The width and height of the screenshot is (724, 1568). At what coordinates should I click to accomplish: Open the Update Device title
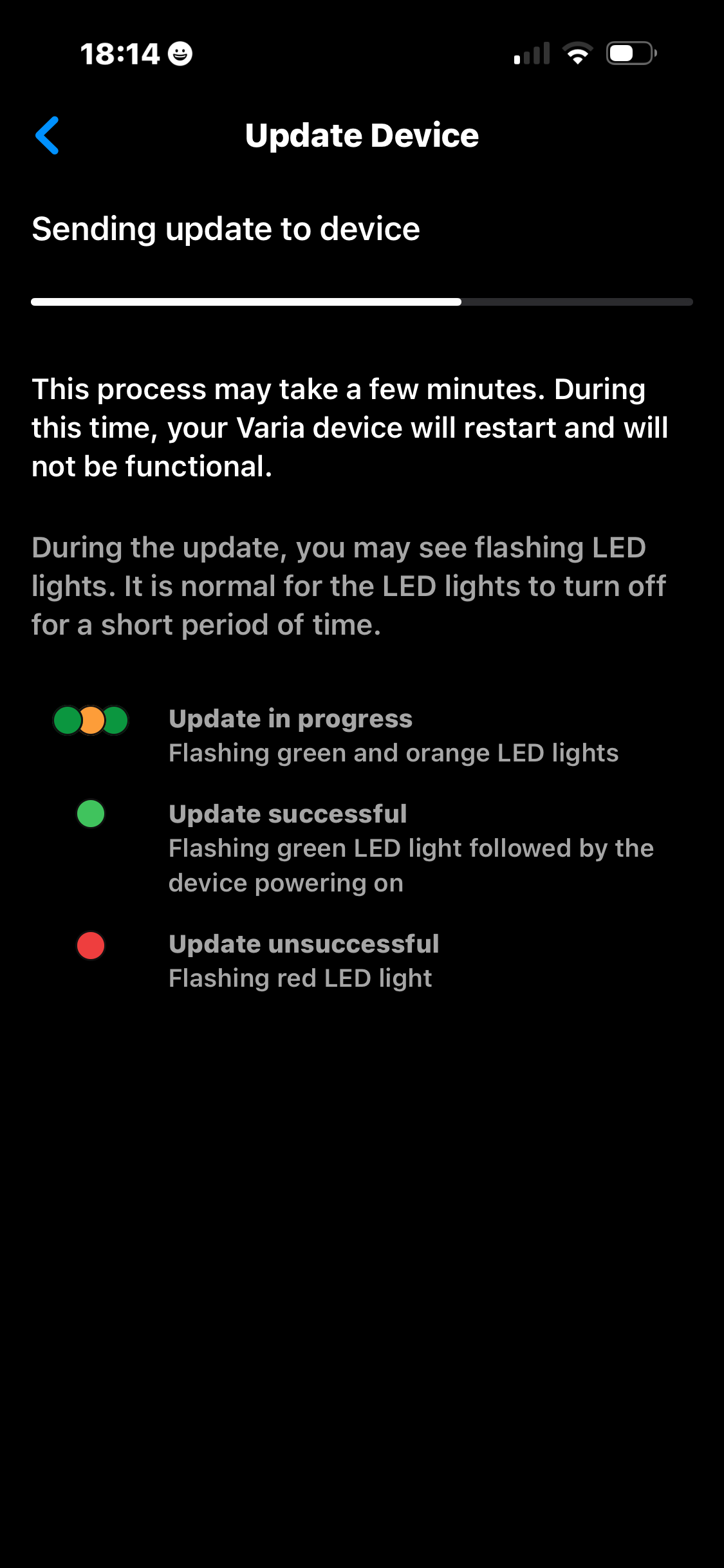(362, 136)
